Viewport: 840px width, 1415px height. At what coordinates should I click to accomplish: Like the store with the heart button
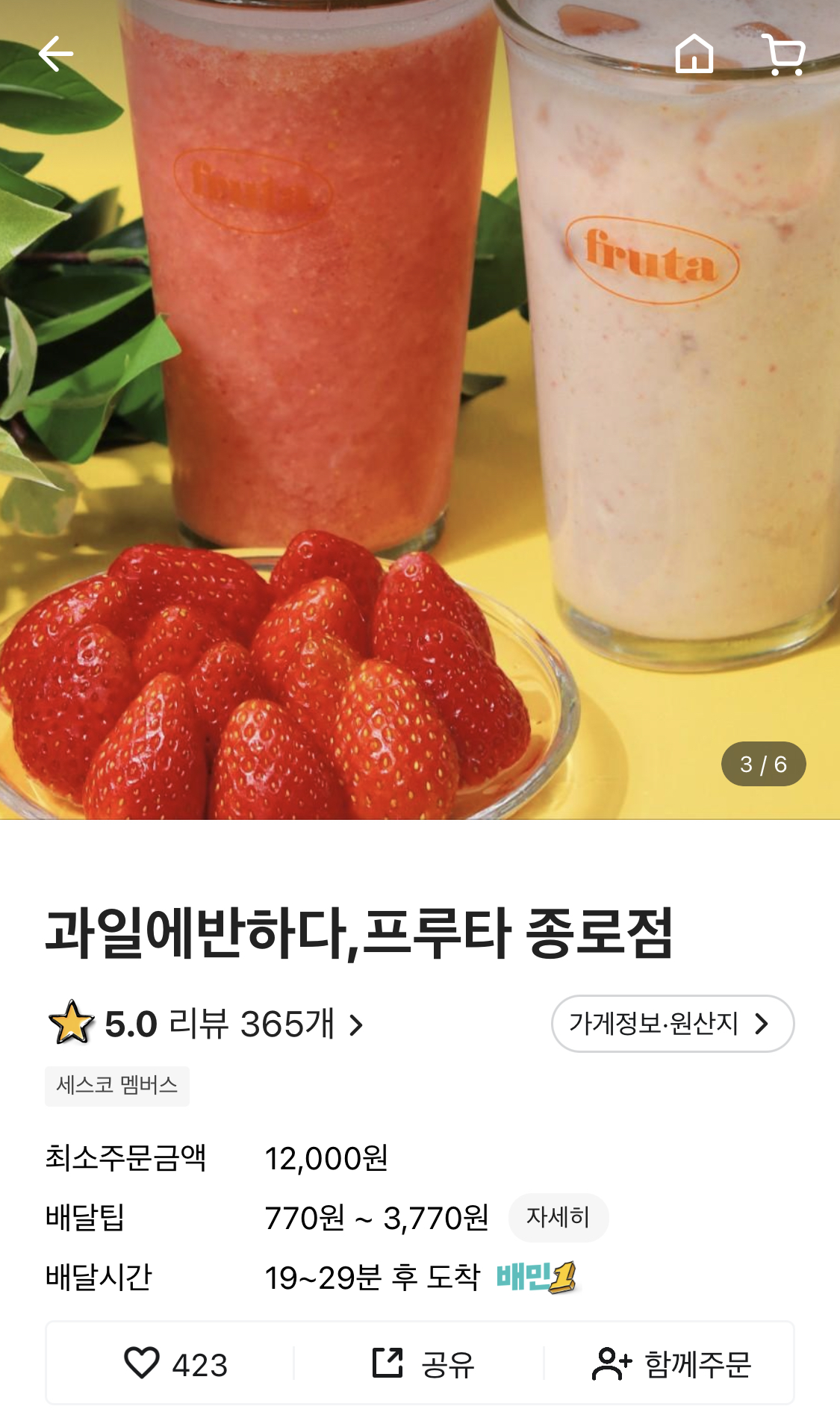(x=175, y=1363)
